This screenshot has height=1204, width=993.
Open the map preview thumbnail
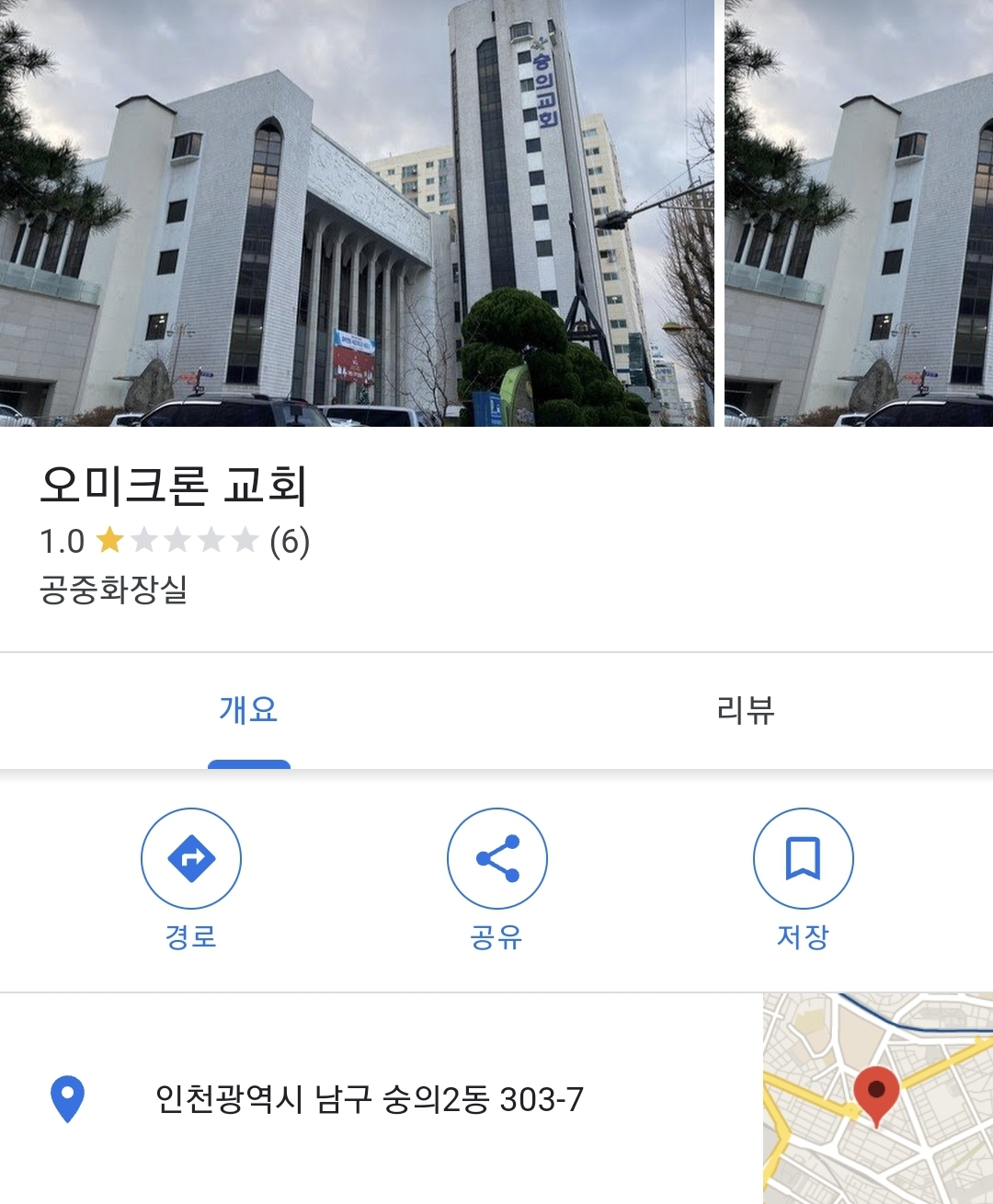point(877,1097)
